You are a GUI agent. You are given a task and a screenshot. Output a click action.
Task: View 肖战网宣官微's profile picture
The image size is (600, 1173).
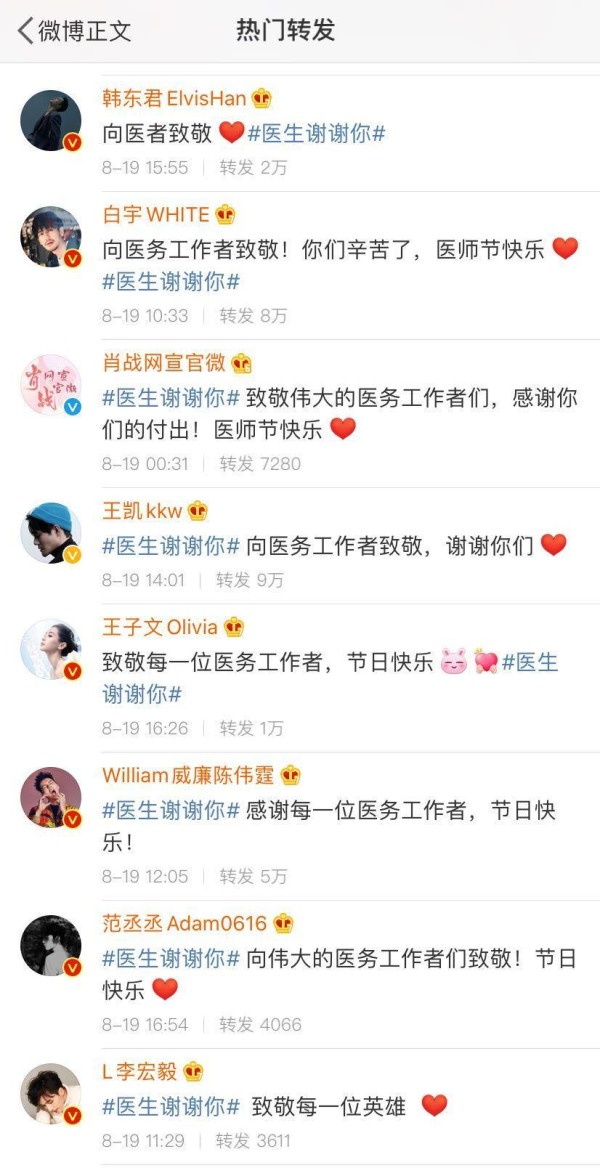pyautogui.click(x=51, y=385)
